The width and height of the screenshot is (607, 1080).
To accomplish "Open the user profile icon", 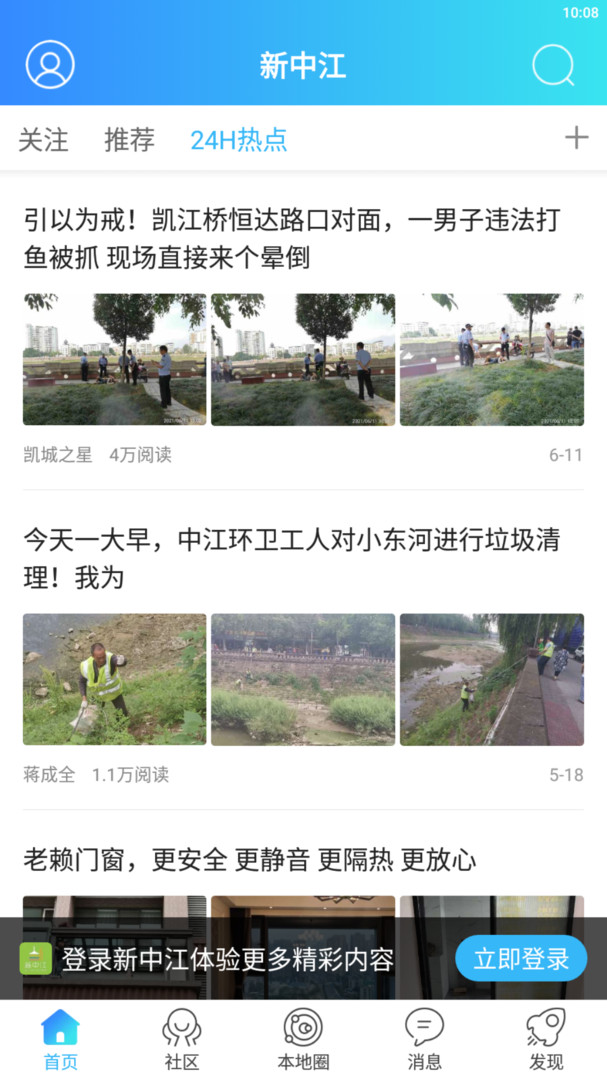I will (50, 65).
